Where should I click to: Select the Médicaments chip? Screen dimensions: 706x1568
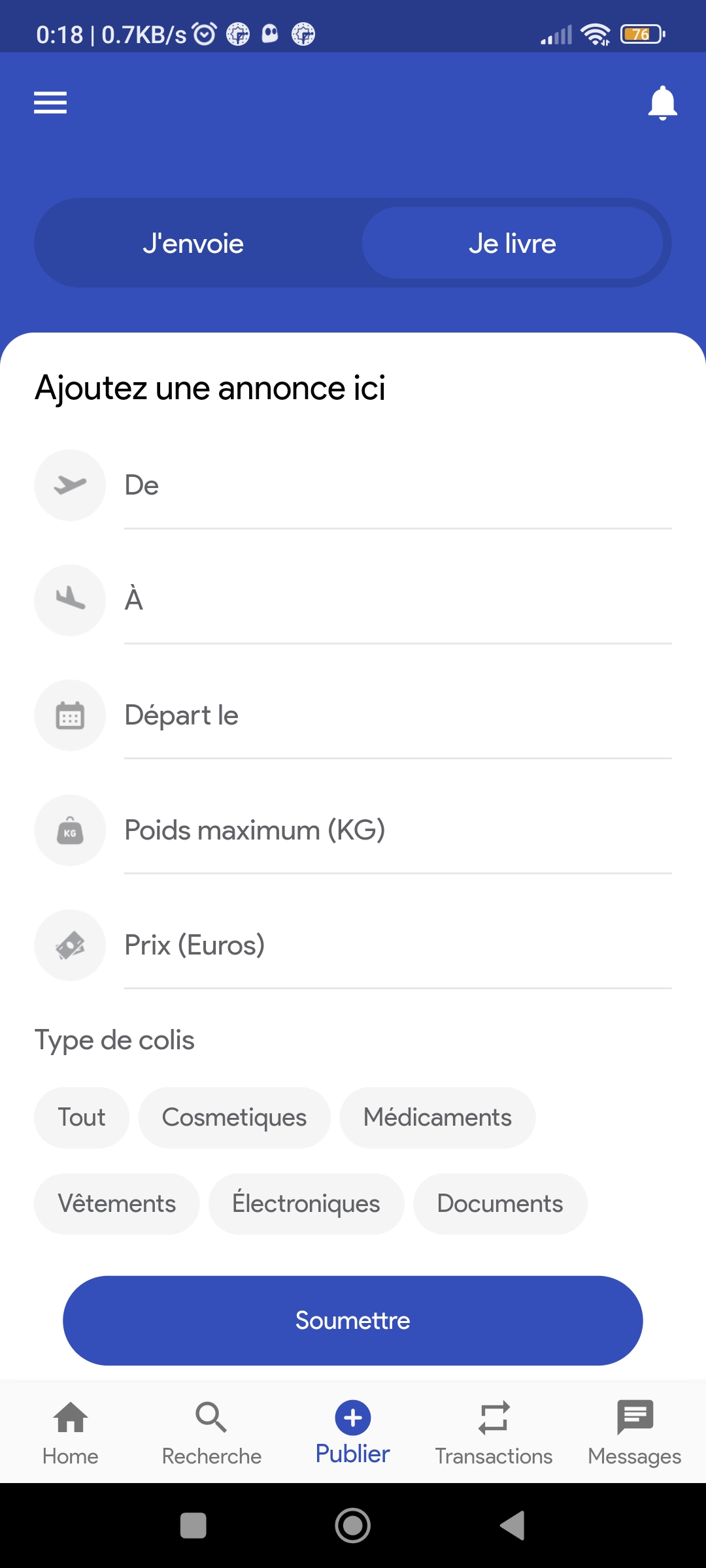(437, 1118)
